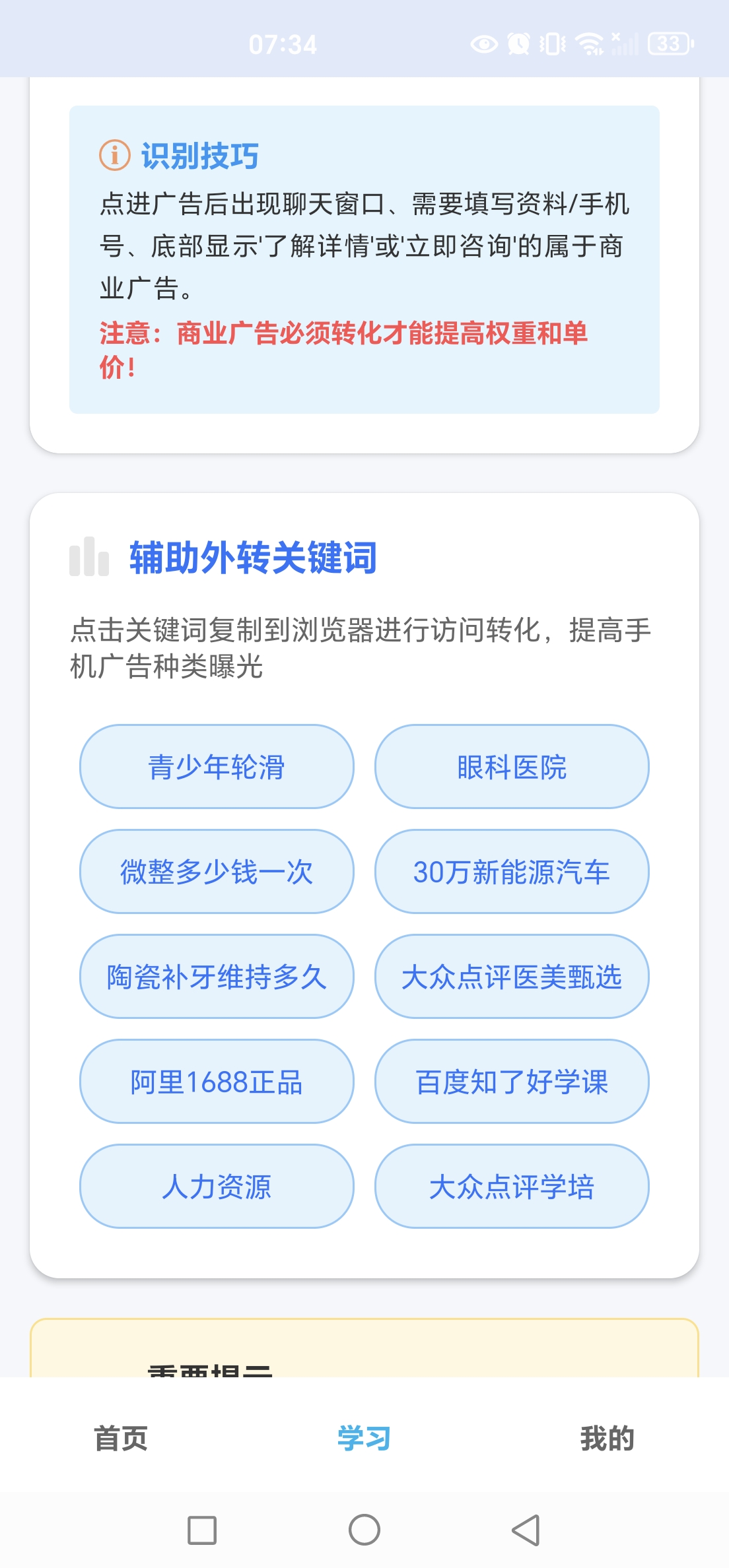The image size is (729, 1568).
Task: Tap the 百度知了好学课 keyword
Action: click(512, 1082)
